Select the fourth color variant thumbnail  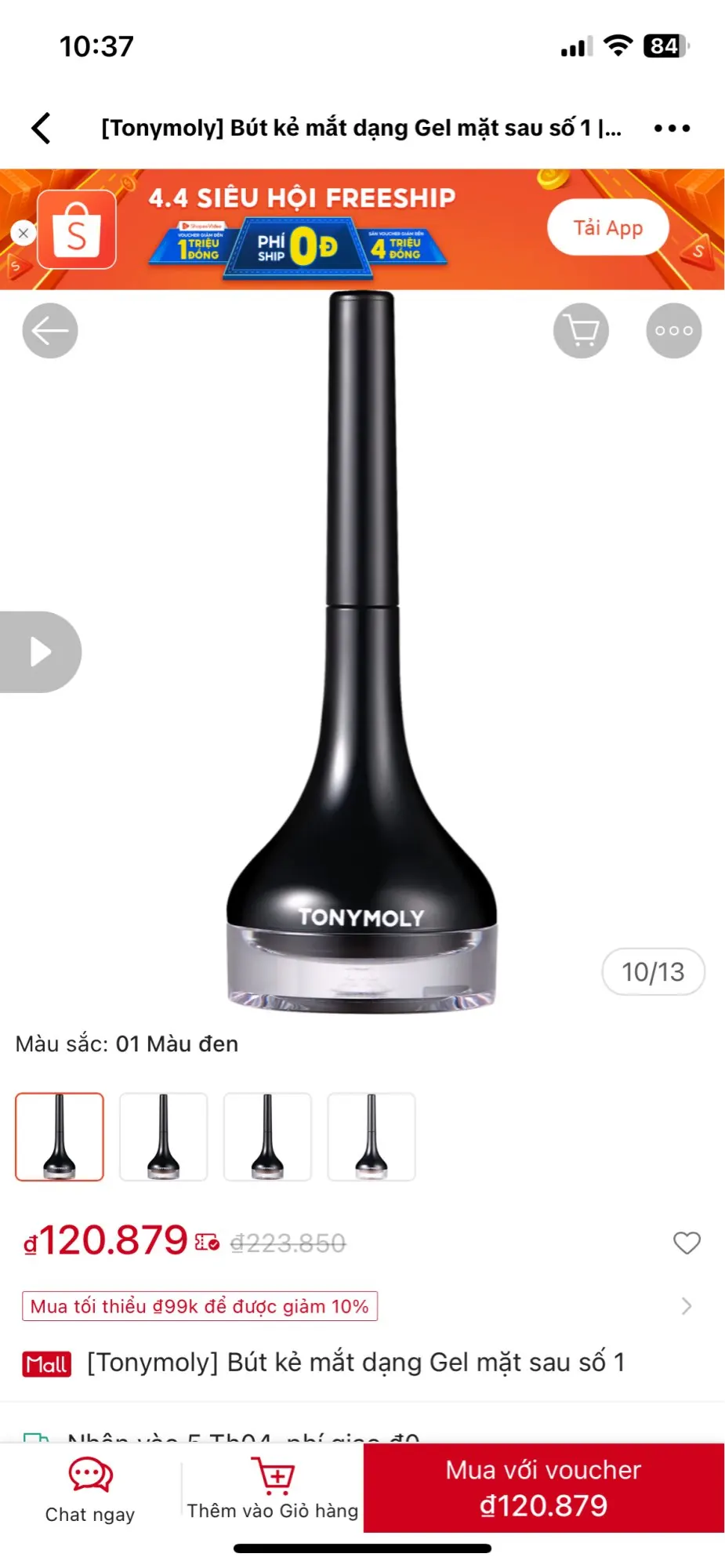pyautogui.click(x=371, y=1136)
